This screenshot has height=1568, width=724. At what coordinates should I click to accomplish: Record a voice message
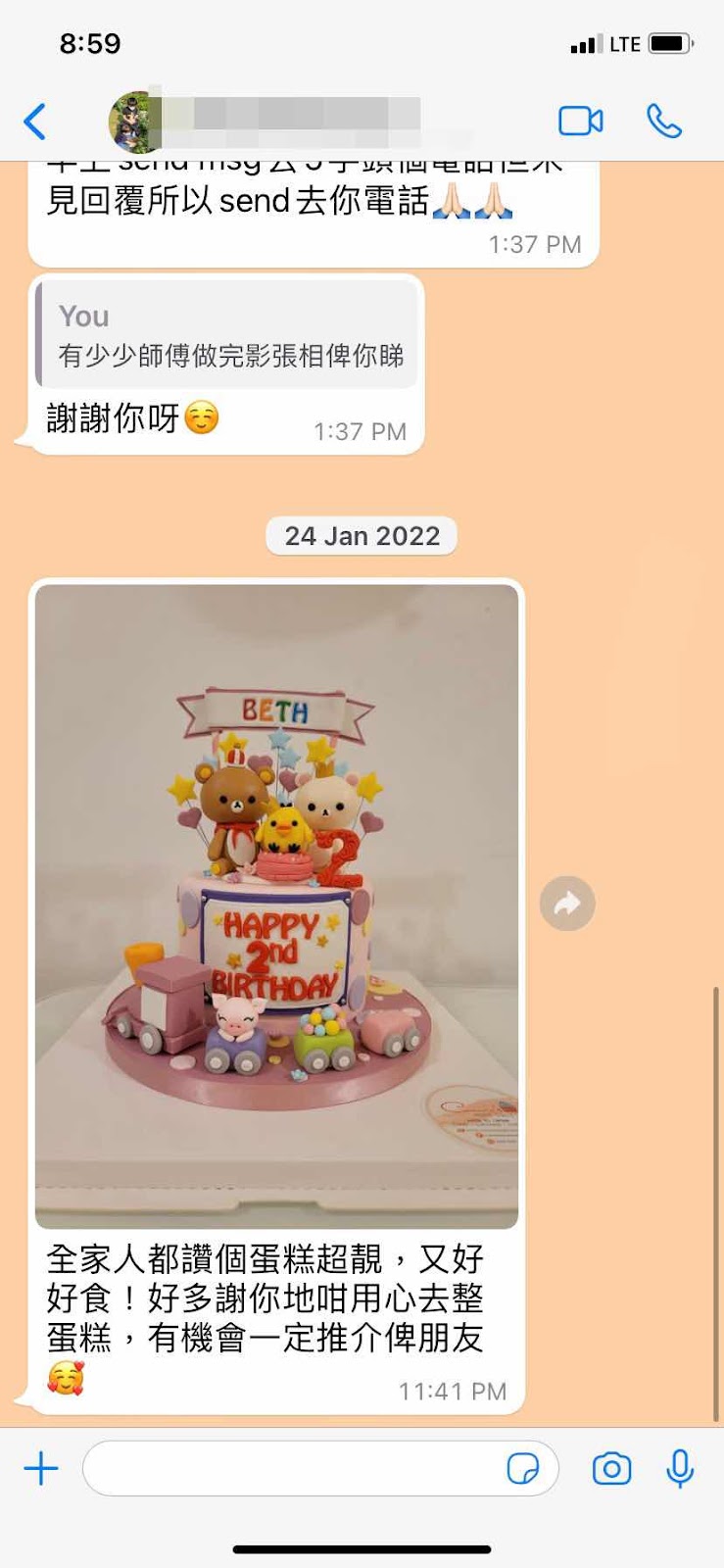pos(680,1469)
